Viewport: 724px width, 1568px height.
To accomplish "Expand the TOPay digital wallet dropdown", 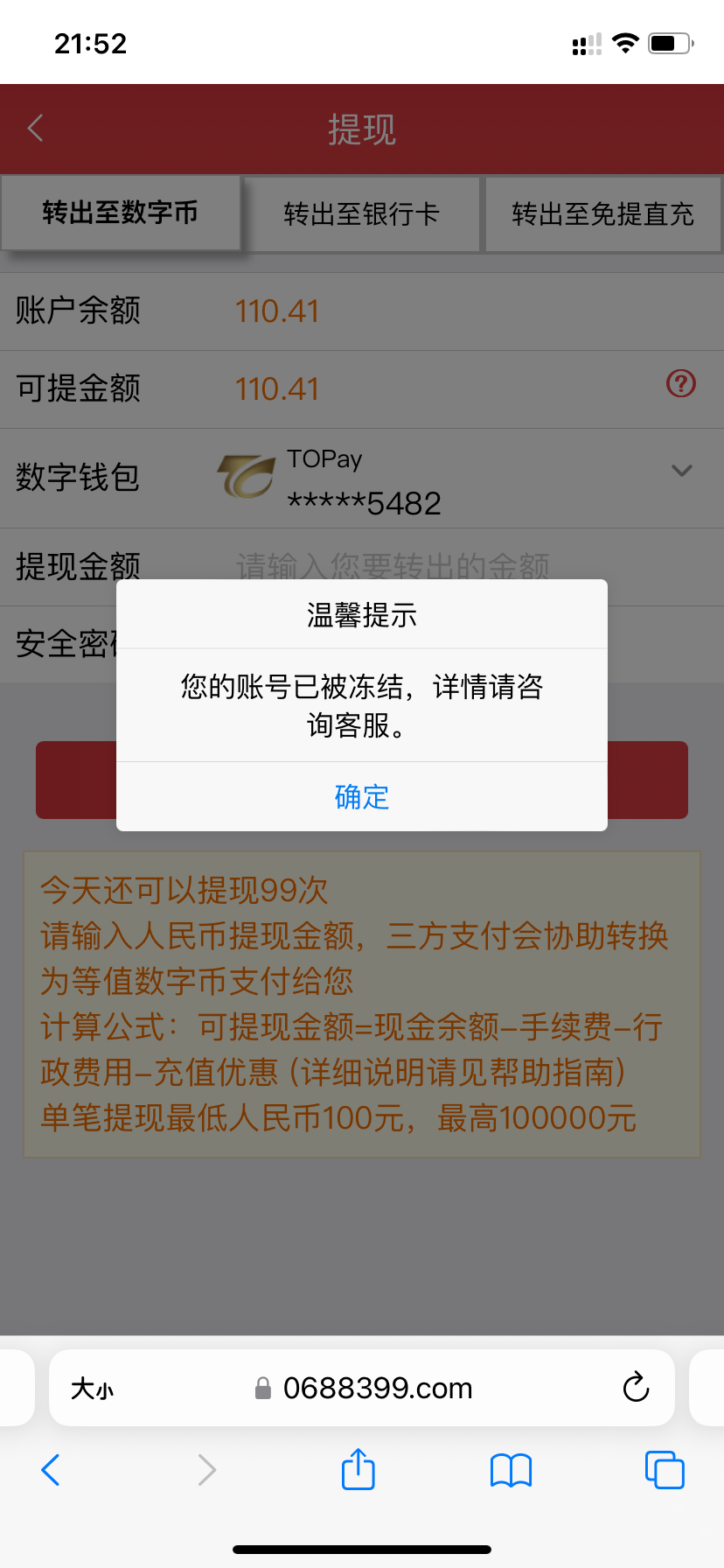I will [x=681, y=471].
